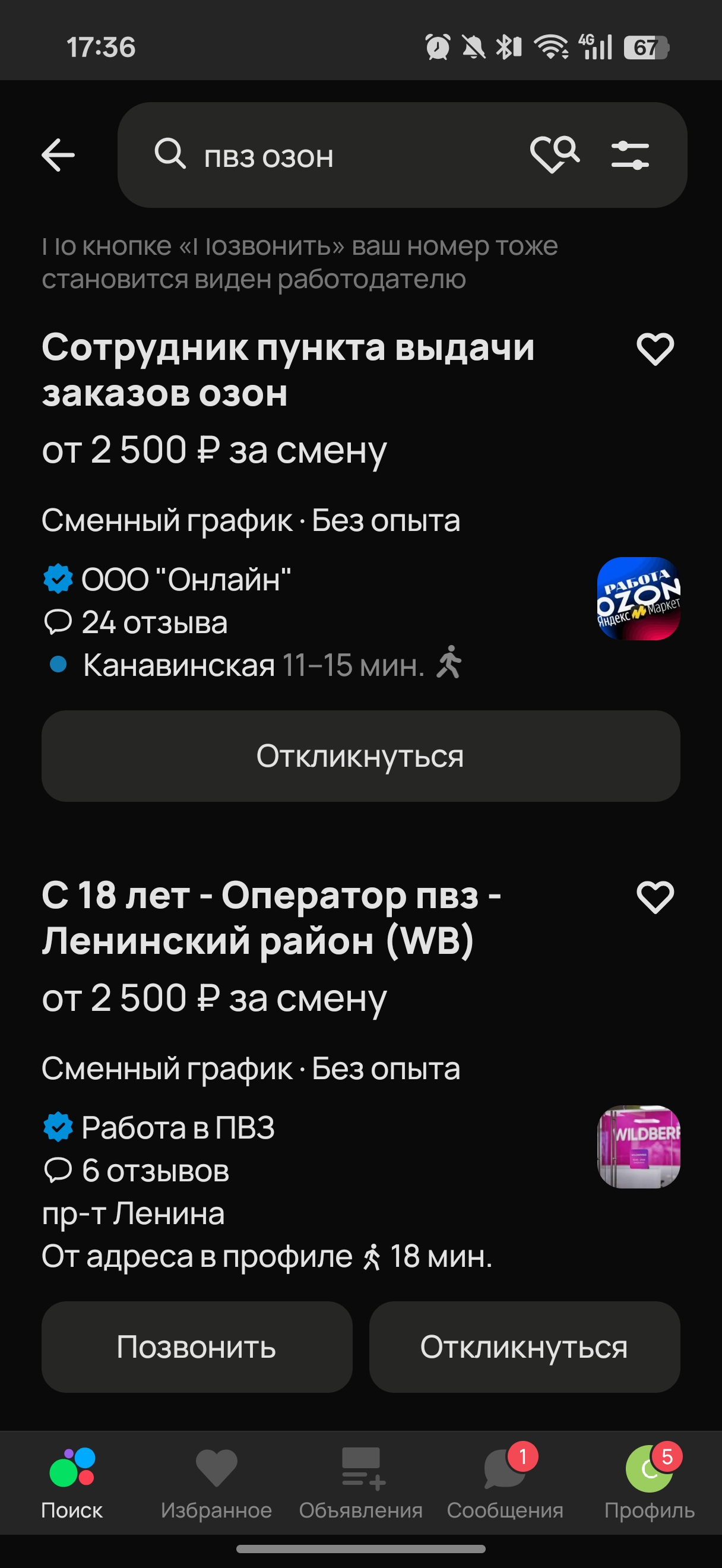Respond to the «Работа в ПВЗ» vacancy
Screen dimensions: 722x1568
point(524,1347)
